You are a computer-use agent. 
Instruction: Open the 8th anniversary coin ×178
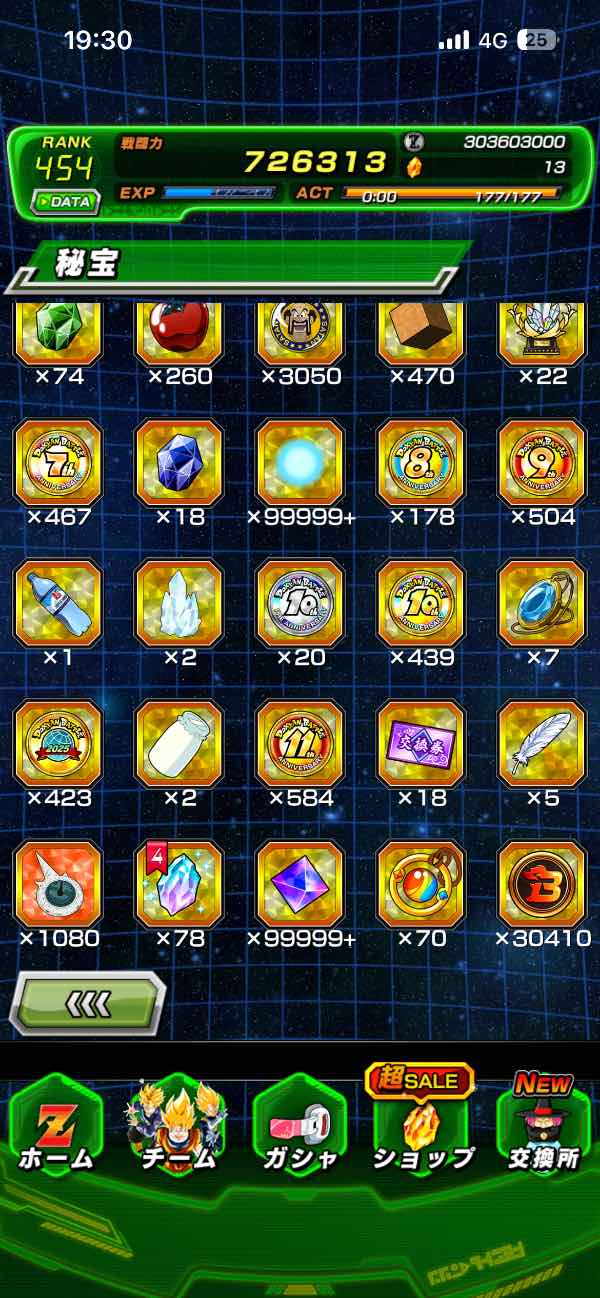[420, 463]
